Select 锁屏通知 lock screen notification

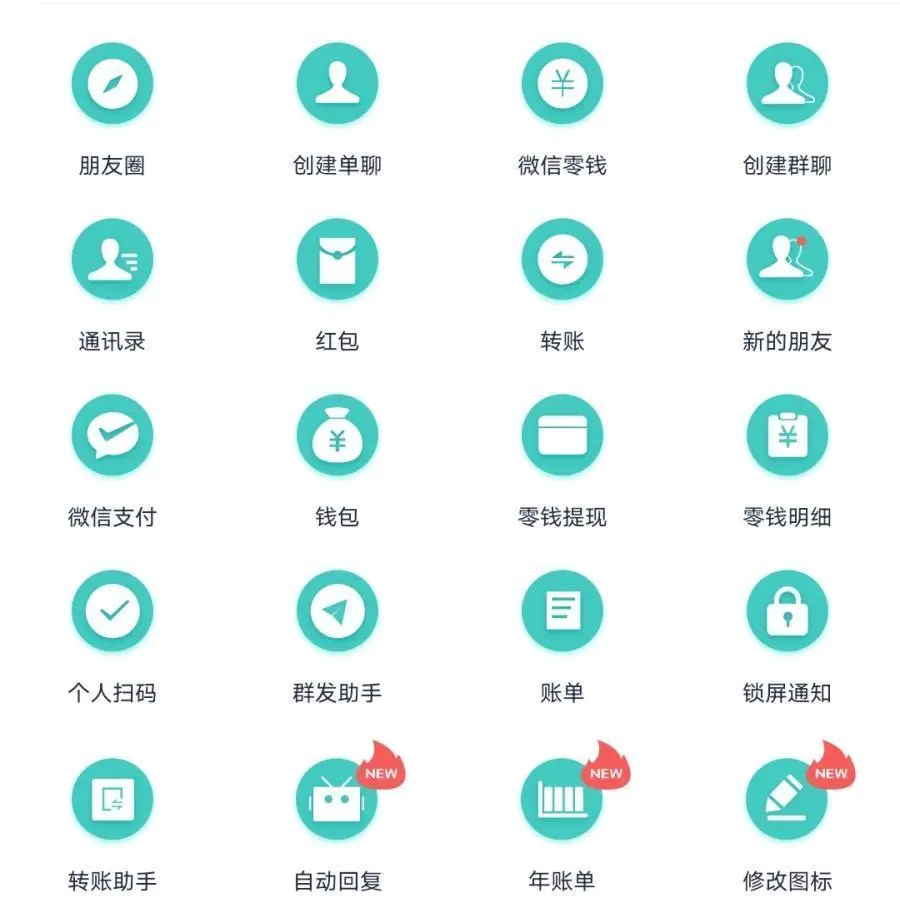click(x=787, y=611)
